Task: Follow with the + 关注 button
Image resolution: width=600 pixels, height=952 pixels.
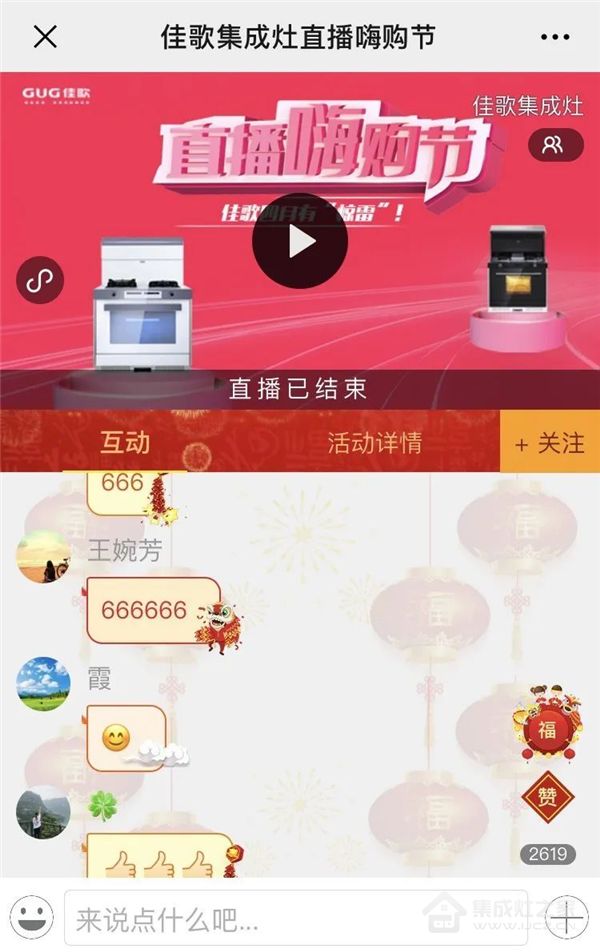Action: click(550, 442)
